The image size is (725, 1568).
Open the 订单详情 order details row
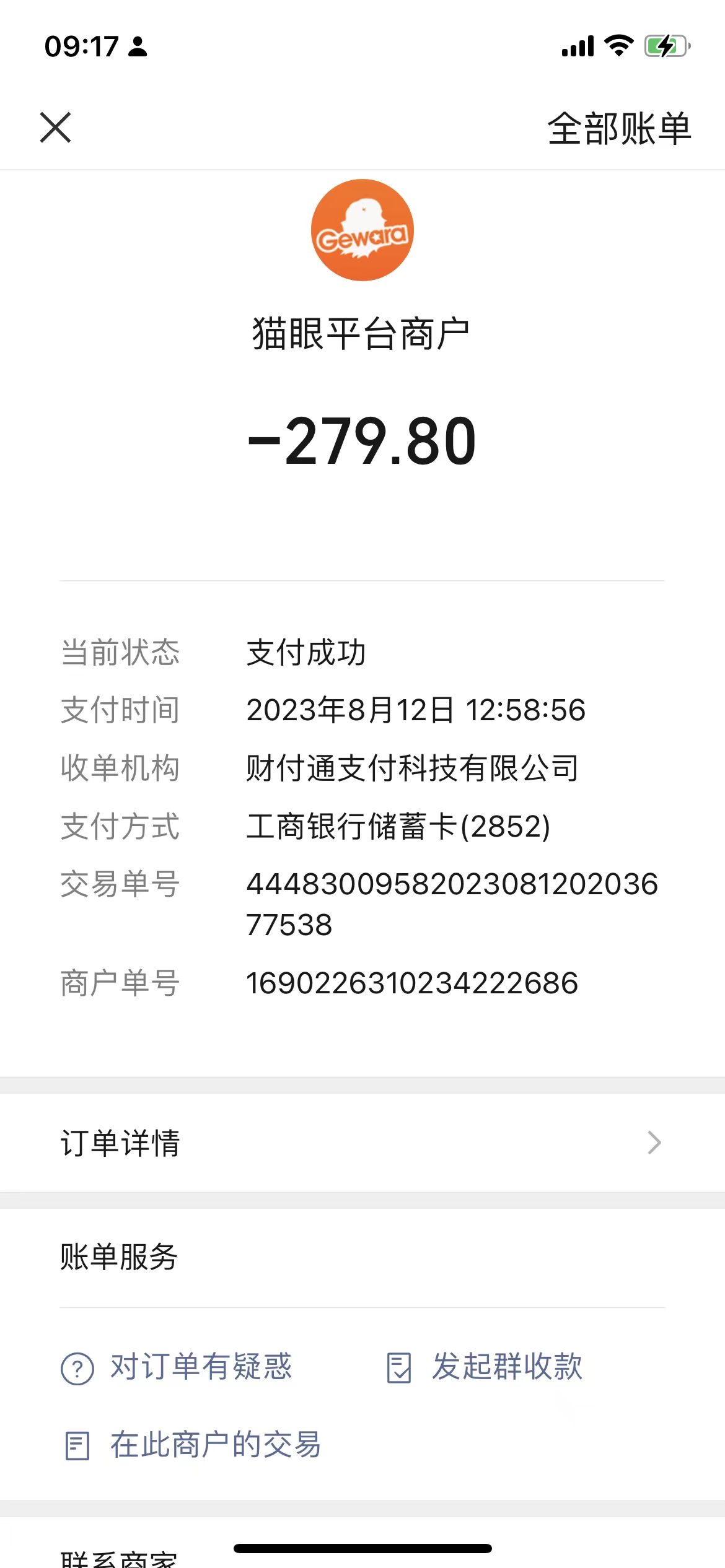362,1143
